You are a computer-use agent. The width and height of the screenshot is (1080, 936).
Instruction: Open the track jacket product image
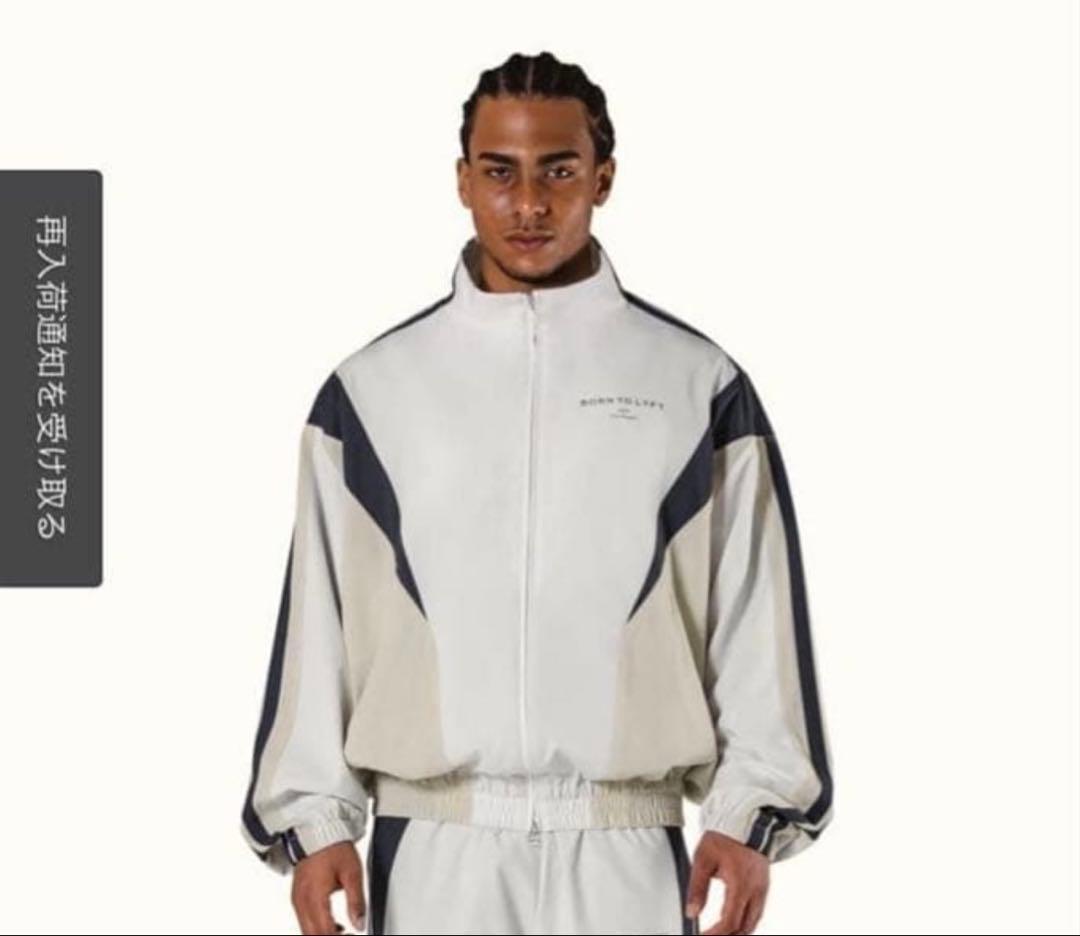tap(540, 560)
